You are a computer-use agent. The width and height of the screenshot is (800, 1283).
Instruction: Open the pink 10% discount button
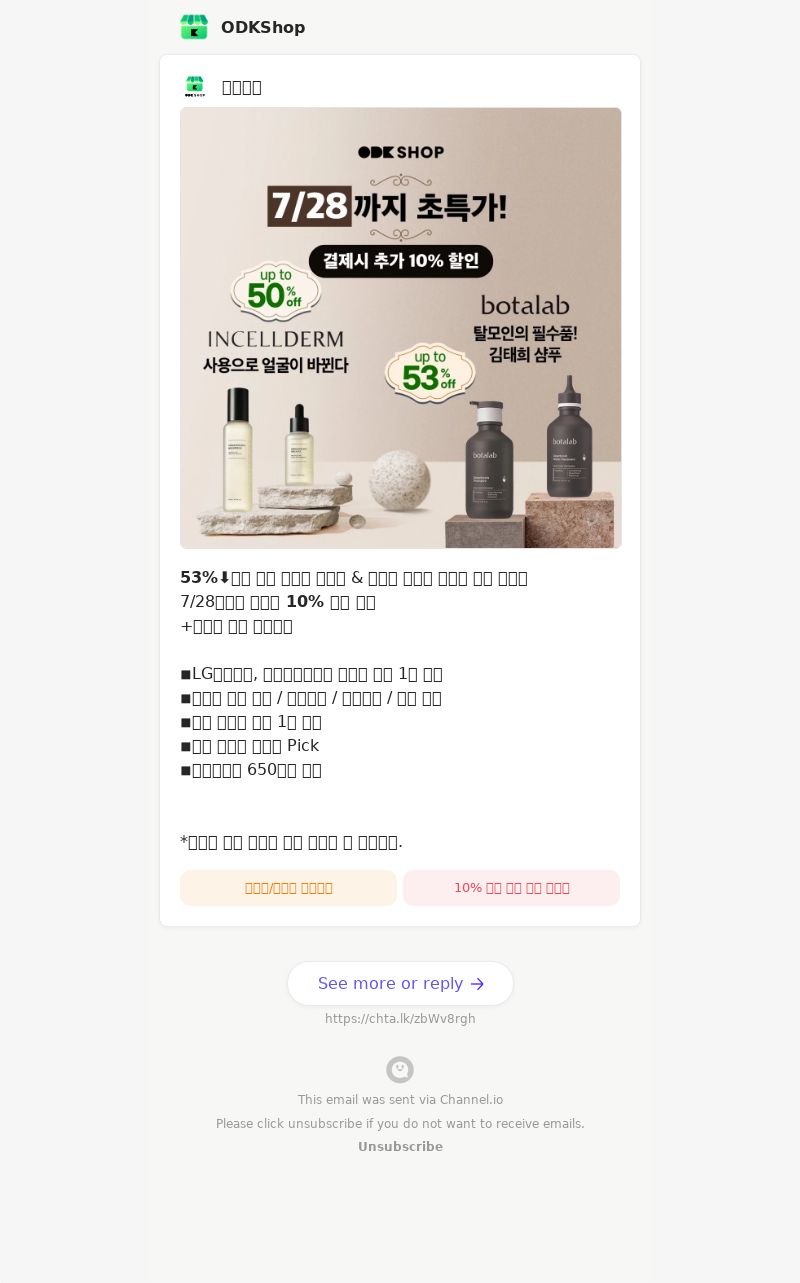pos(511,888)
